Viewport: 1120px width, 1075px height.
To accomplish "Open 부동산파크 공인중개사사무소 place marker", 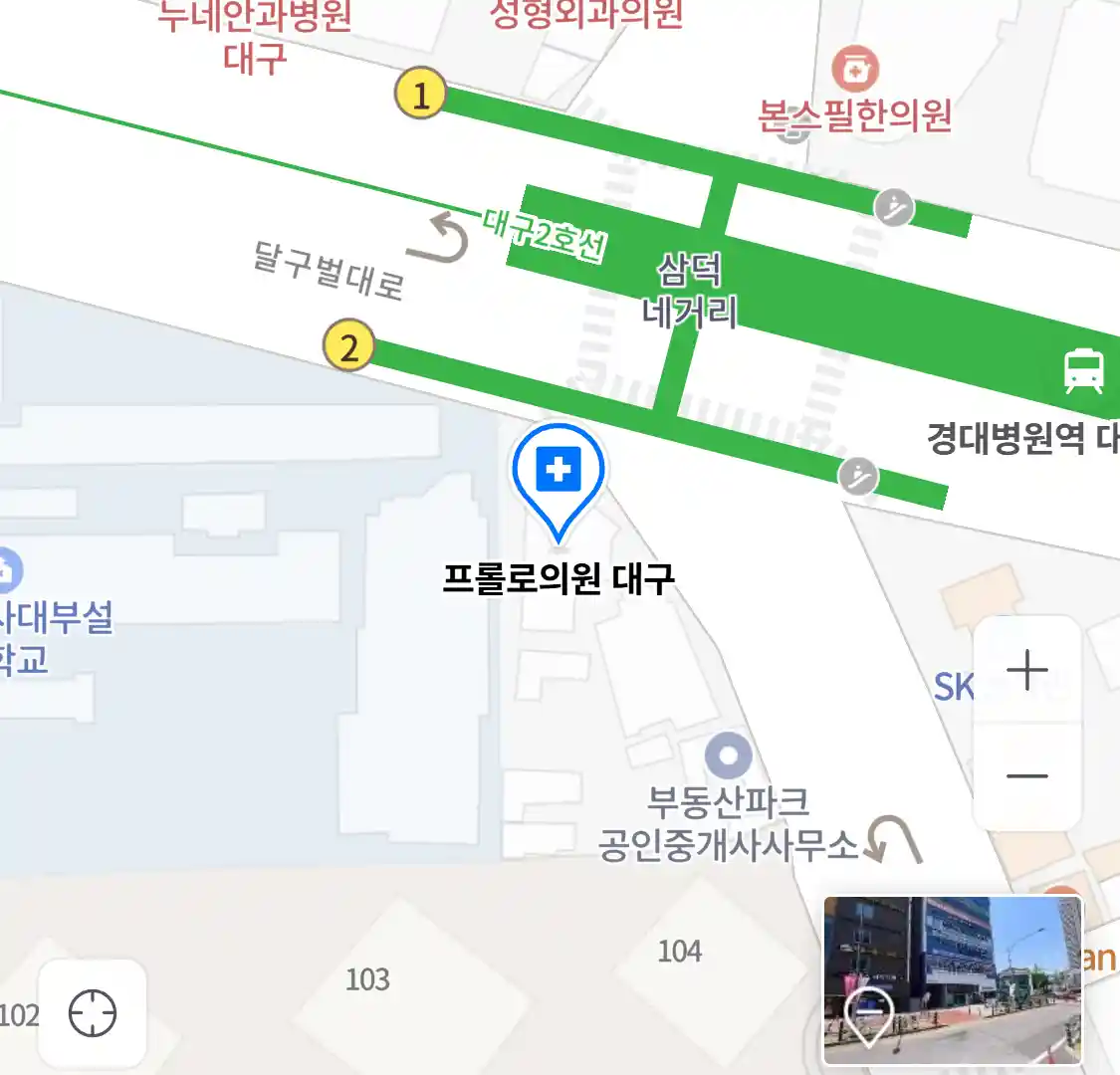I will 728,756.
